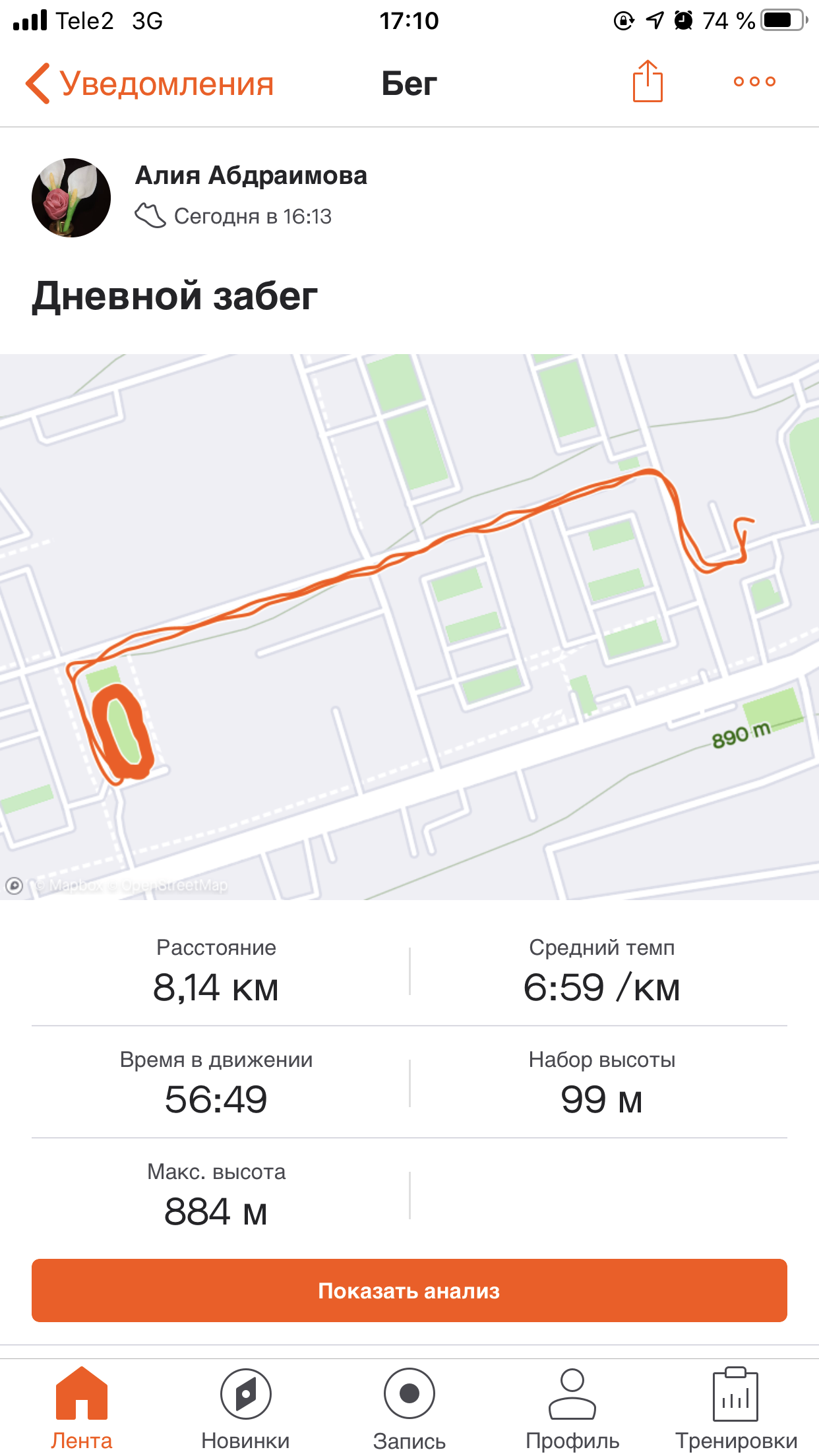This screenshot has width=819, height=1456.
Task: Open the three-dot overflow menu
Action: click(x=754, y=82)
